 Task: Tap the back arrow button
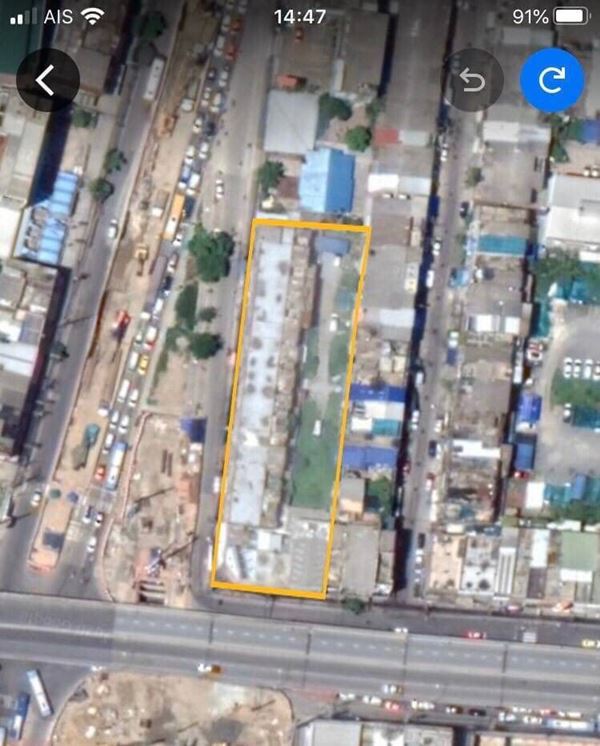click(x=47, y=80)
